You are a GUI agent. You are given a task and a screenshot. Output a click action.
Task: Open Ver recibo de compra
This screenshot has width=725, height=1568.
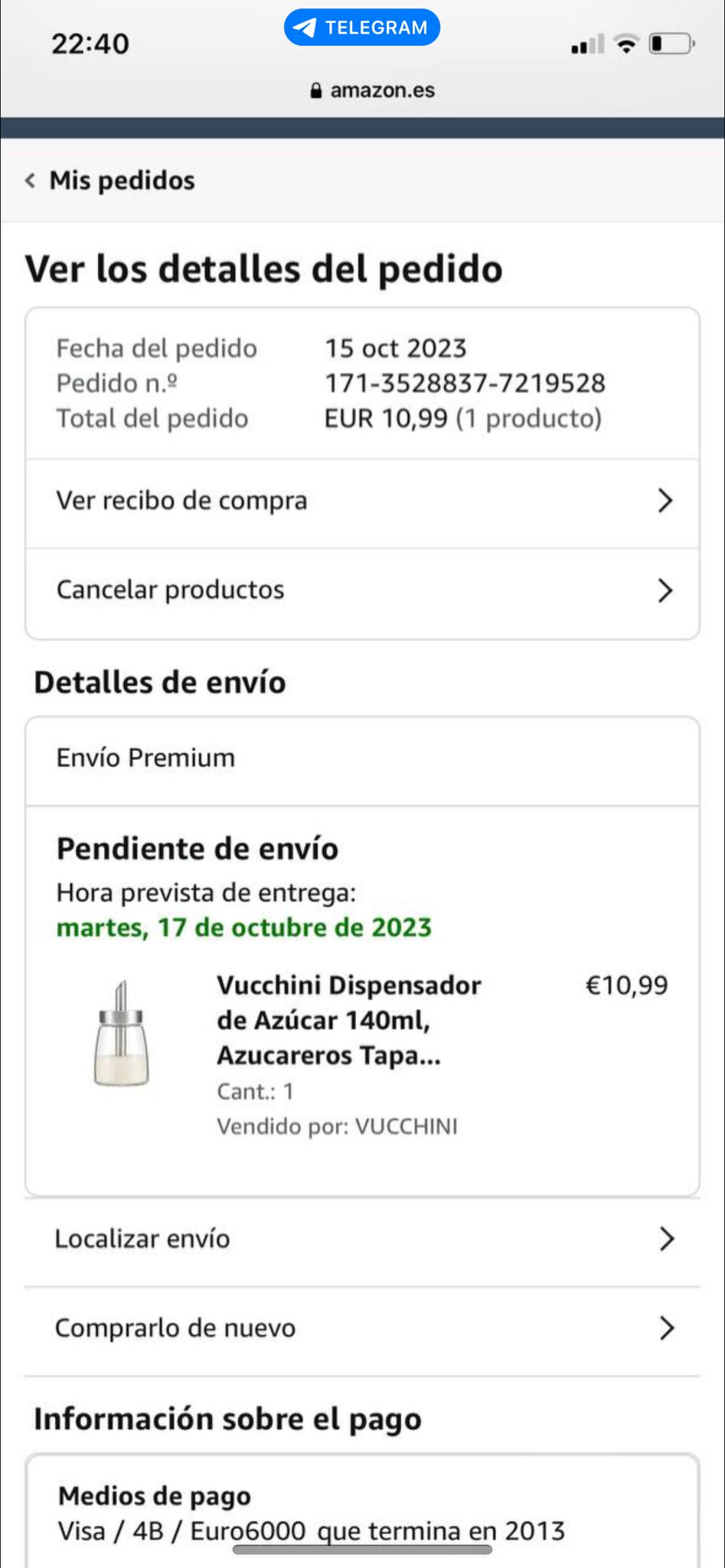[x=362, y=501]
